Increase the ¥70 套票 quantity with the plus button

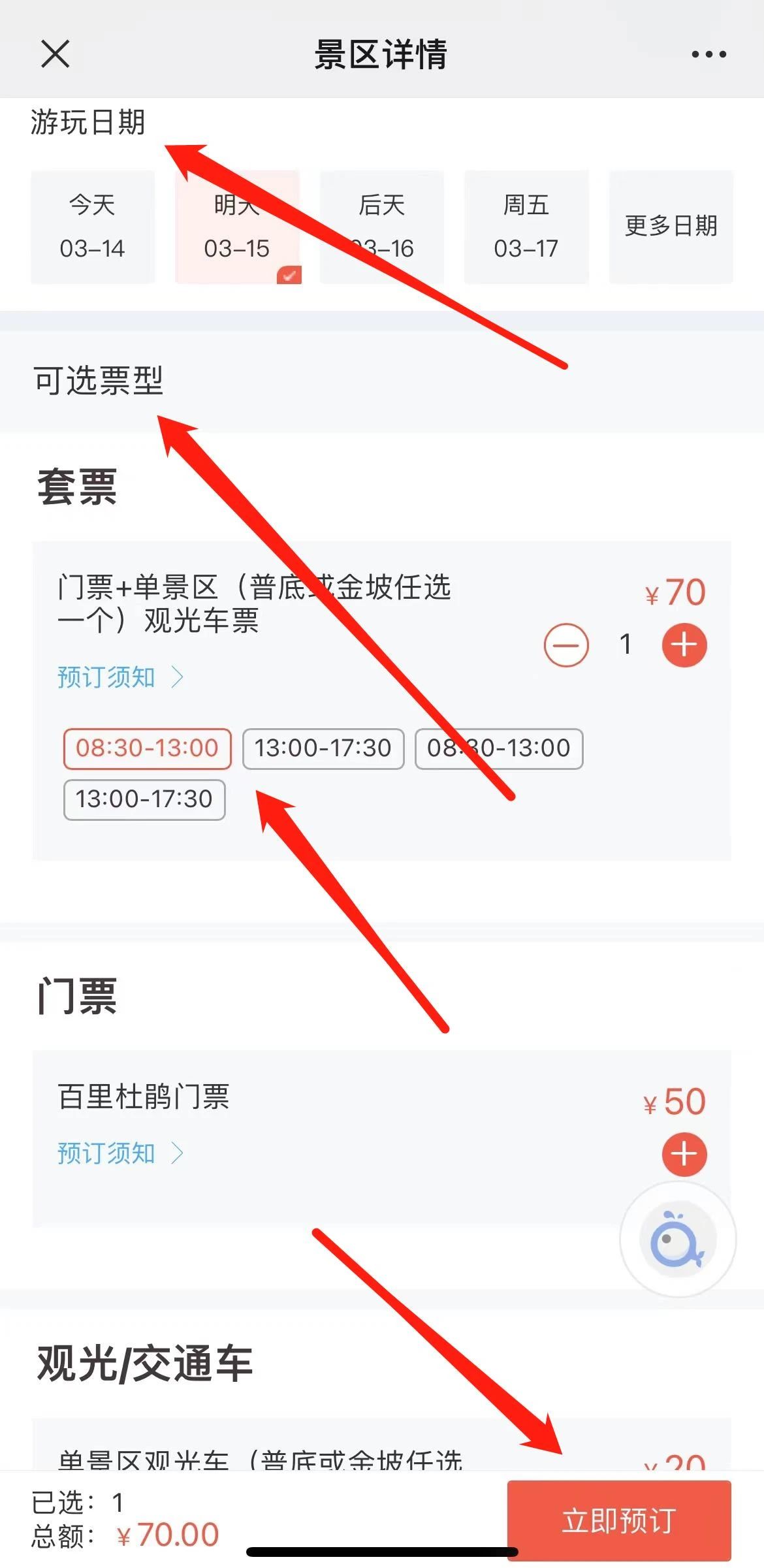684,645
